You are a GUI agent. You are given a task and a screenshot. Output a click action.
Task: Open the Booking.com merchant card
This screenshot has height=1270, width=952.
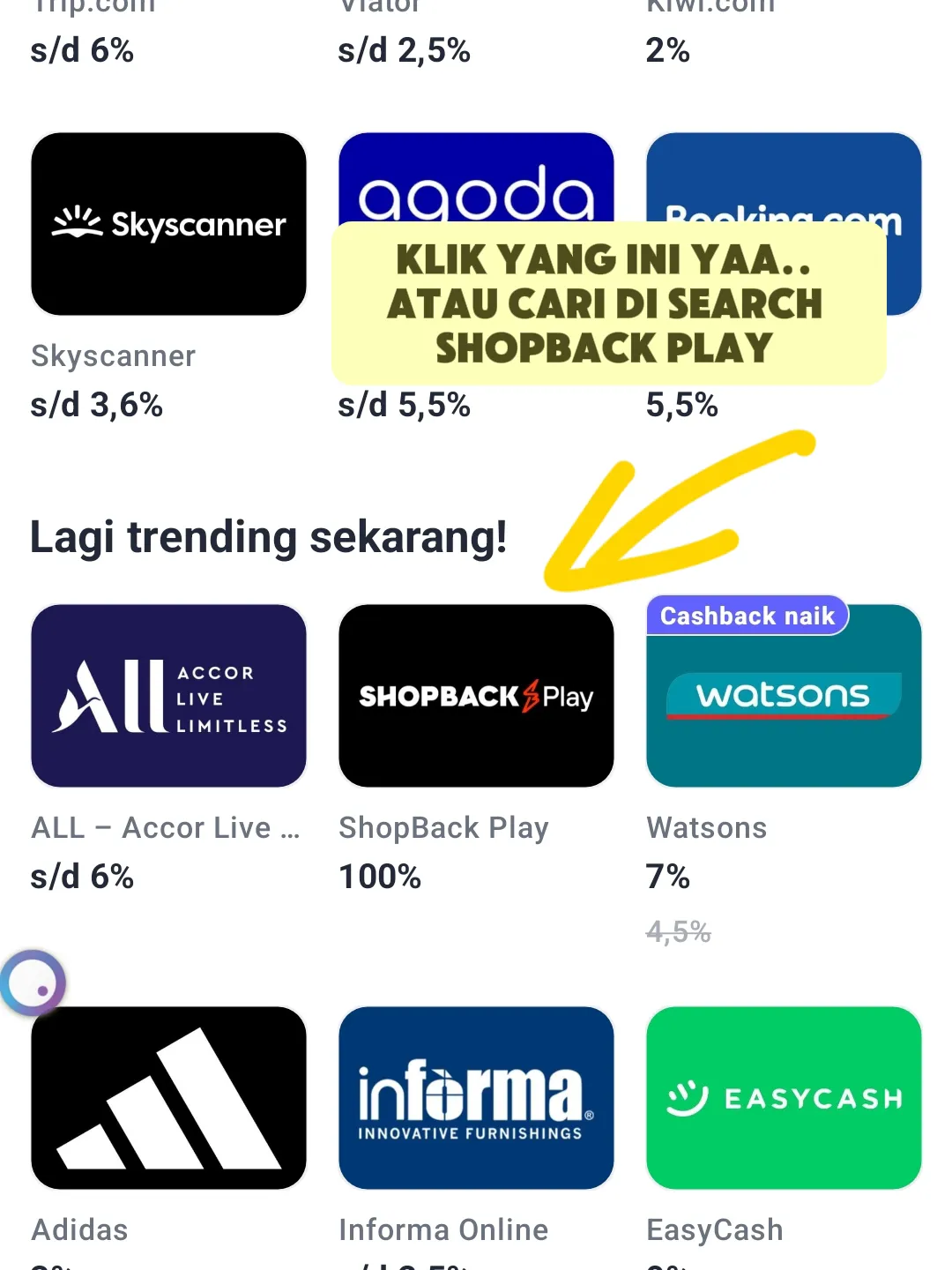(784, 176)
